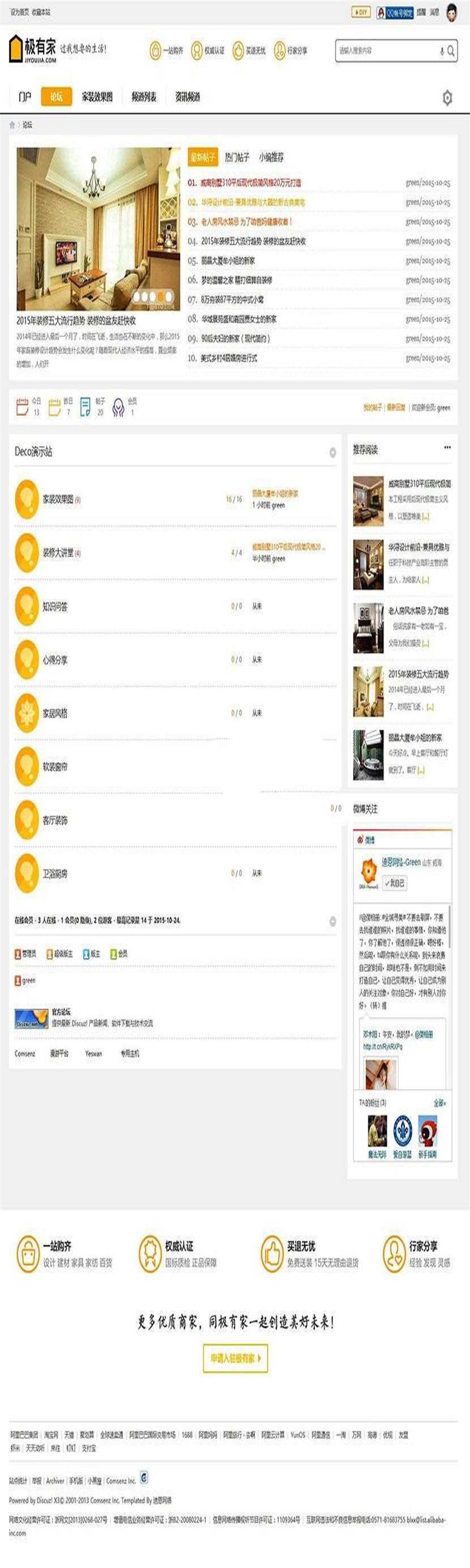The image size is (470, 1568).
Task: Open the settings gear icon
Action: click(447, 97)
